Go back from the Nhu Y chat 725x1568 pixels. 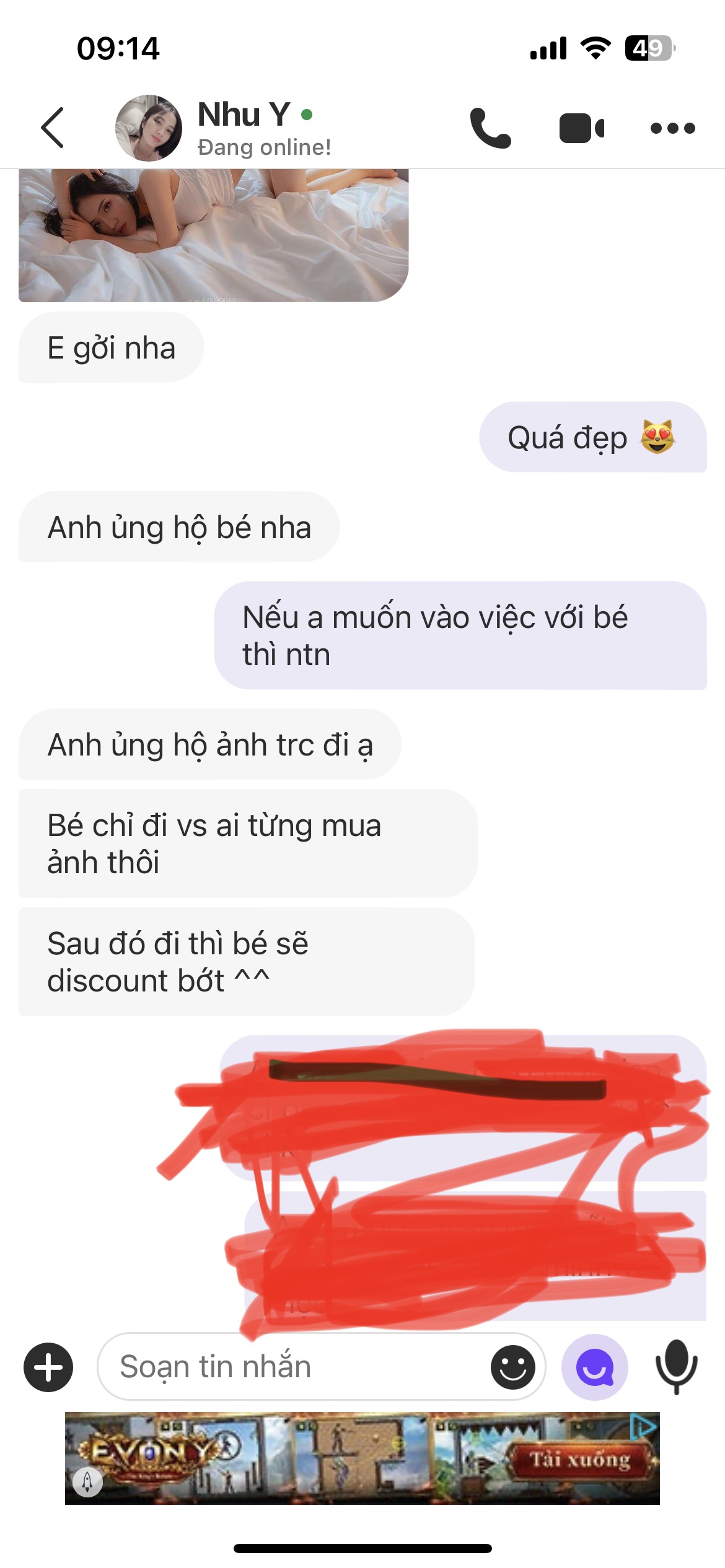53,128
